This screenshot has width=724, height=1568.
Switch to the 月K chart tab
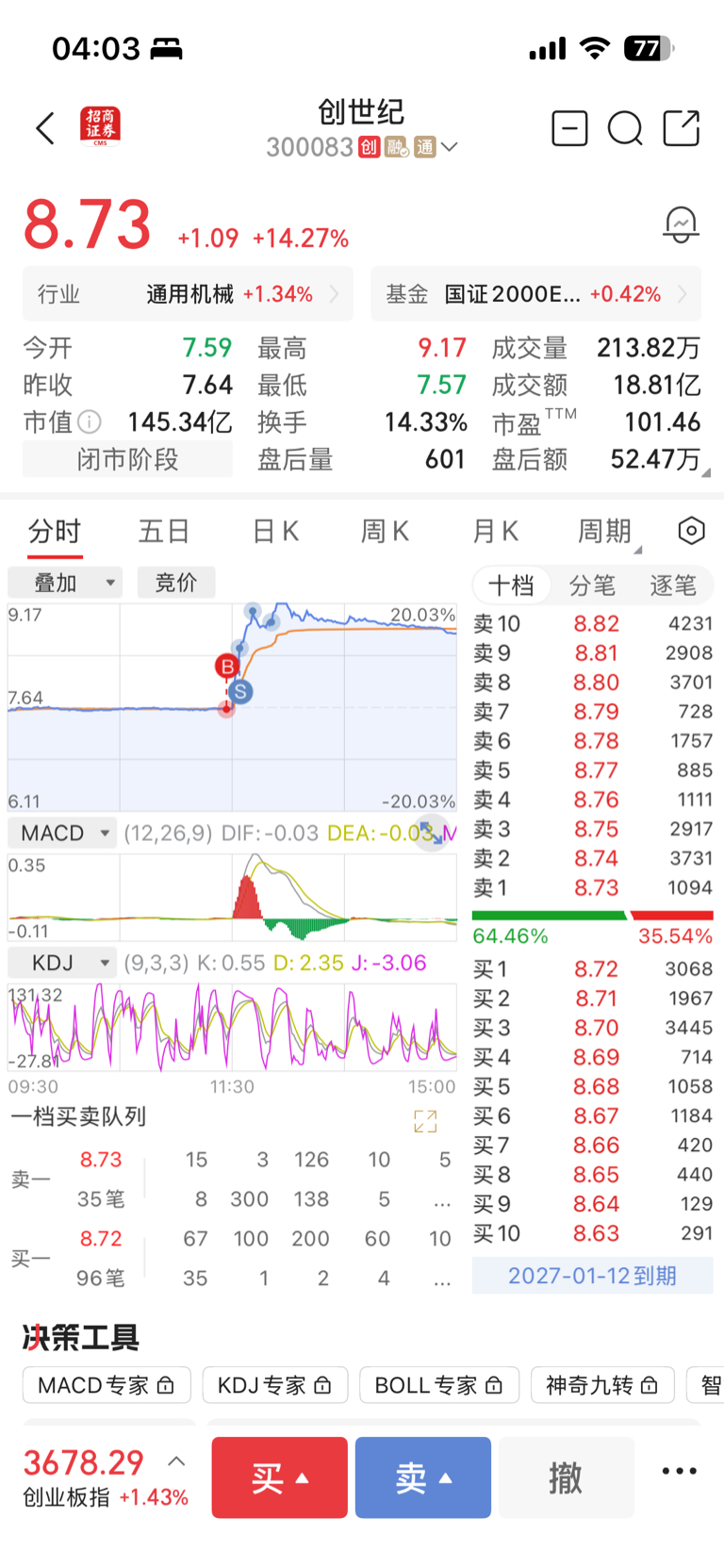[x=496, y=532]
